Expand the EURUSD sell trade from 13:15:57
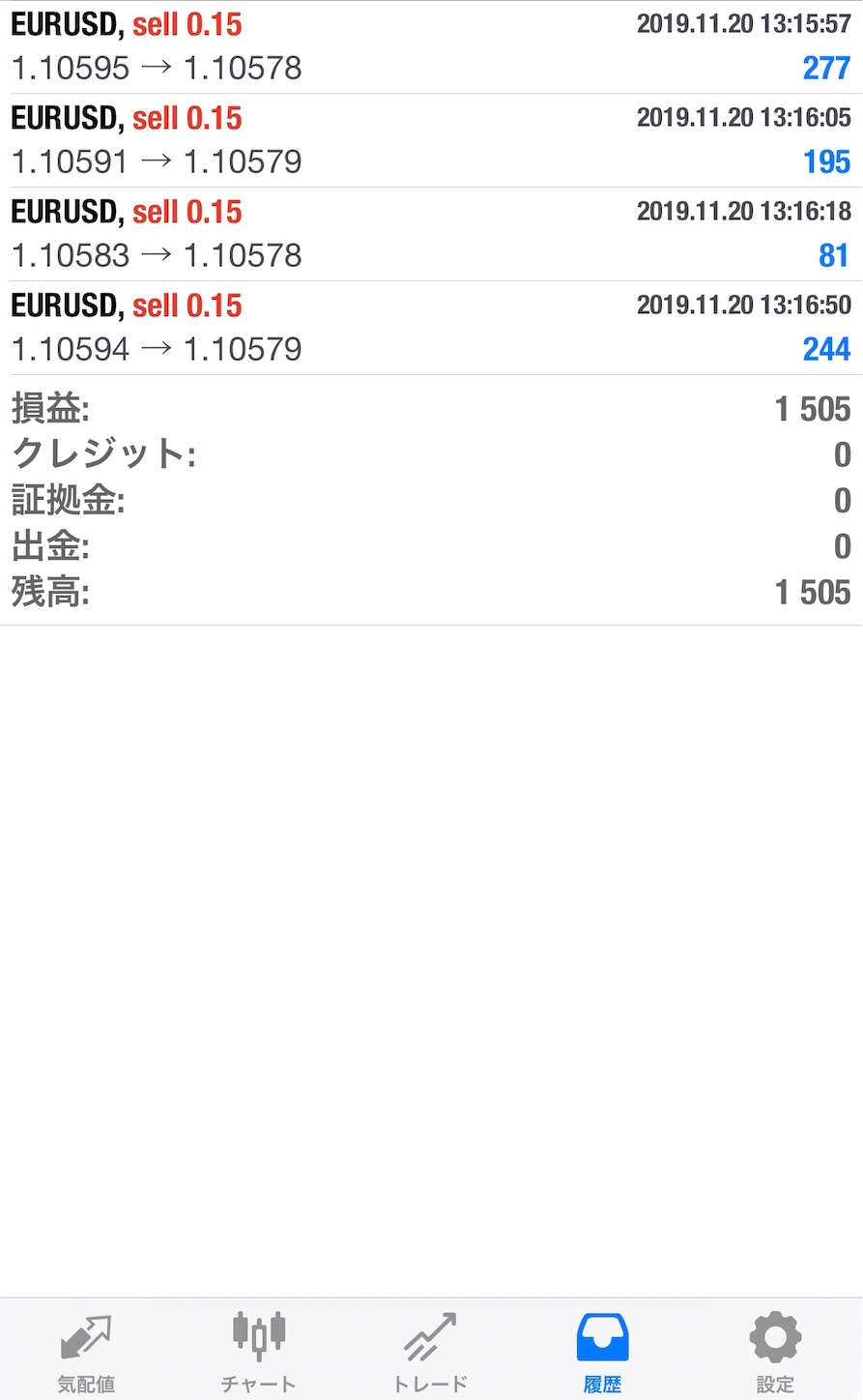The image size is (863, 1400). click(431, 46)
